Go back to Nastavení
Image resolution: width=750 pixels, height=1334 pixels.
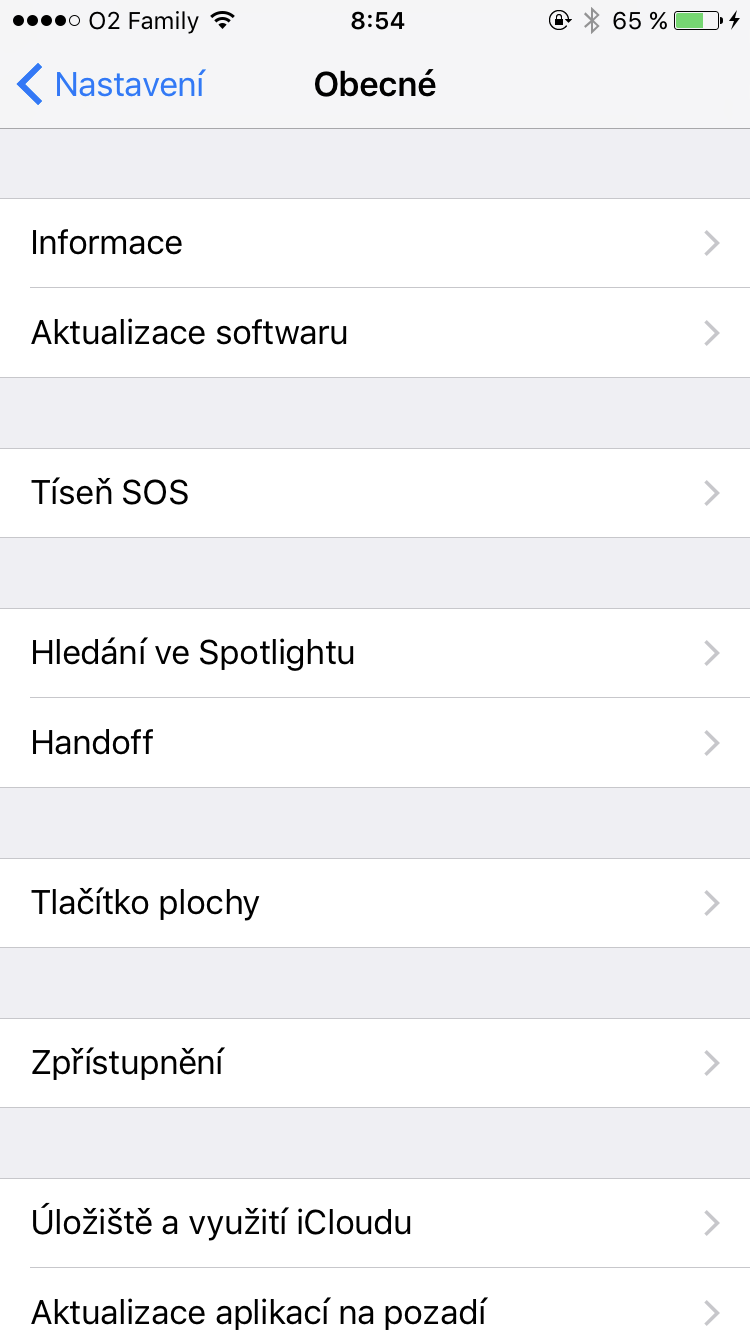pos(110,85)
